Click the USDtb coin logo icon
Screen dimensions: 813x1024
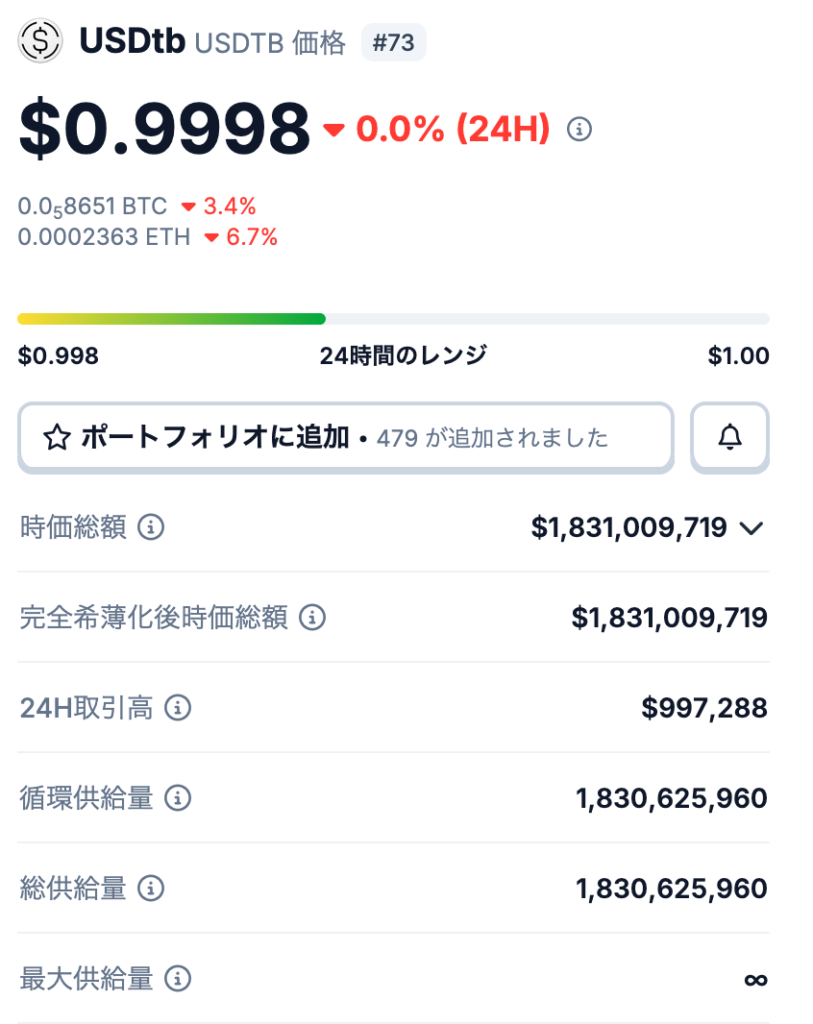click(x=40, y=41)
